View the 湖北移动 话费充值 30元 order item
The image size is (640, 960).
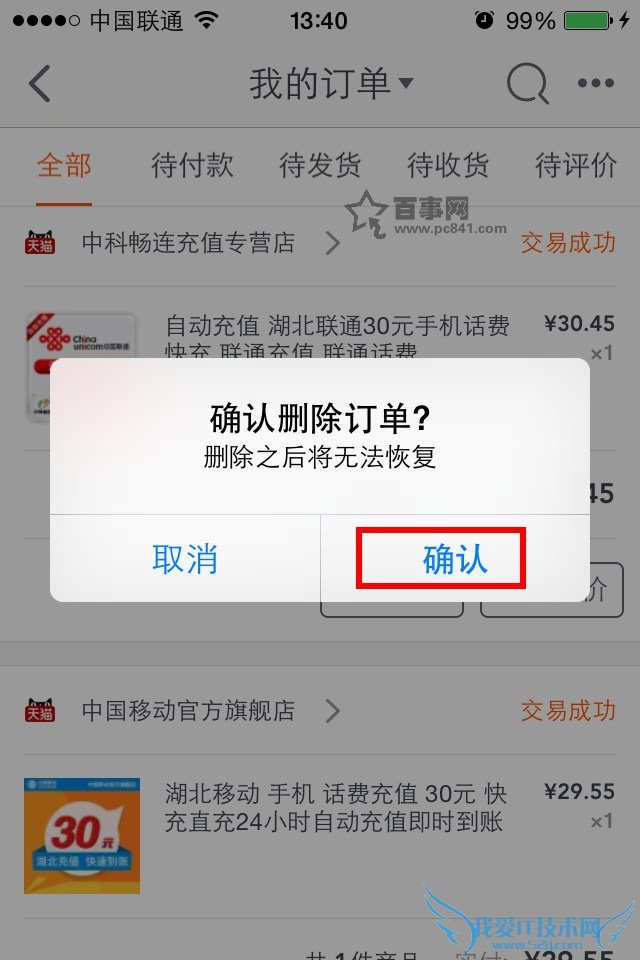click(x=335, y=808)
